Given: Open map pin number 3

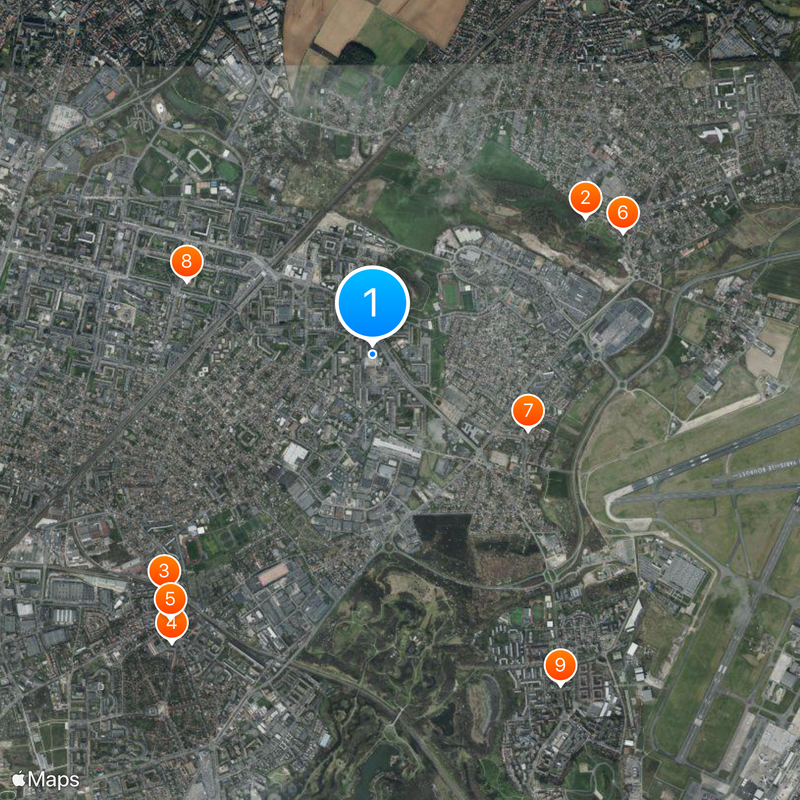Looking at the screenshot, I should [x=164, y=571].
